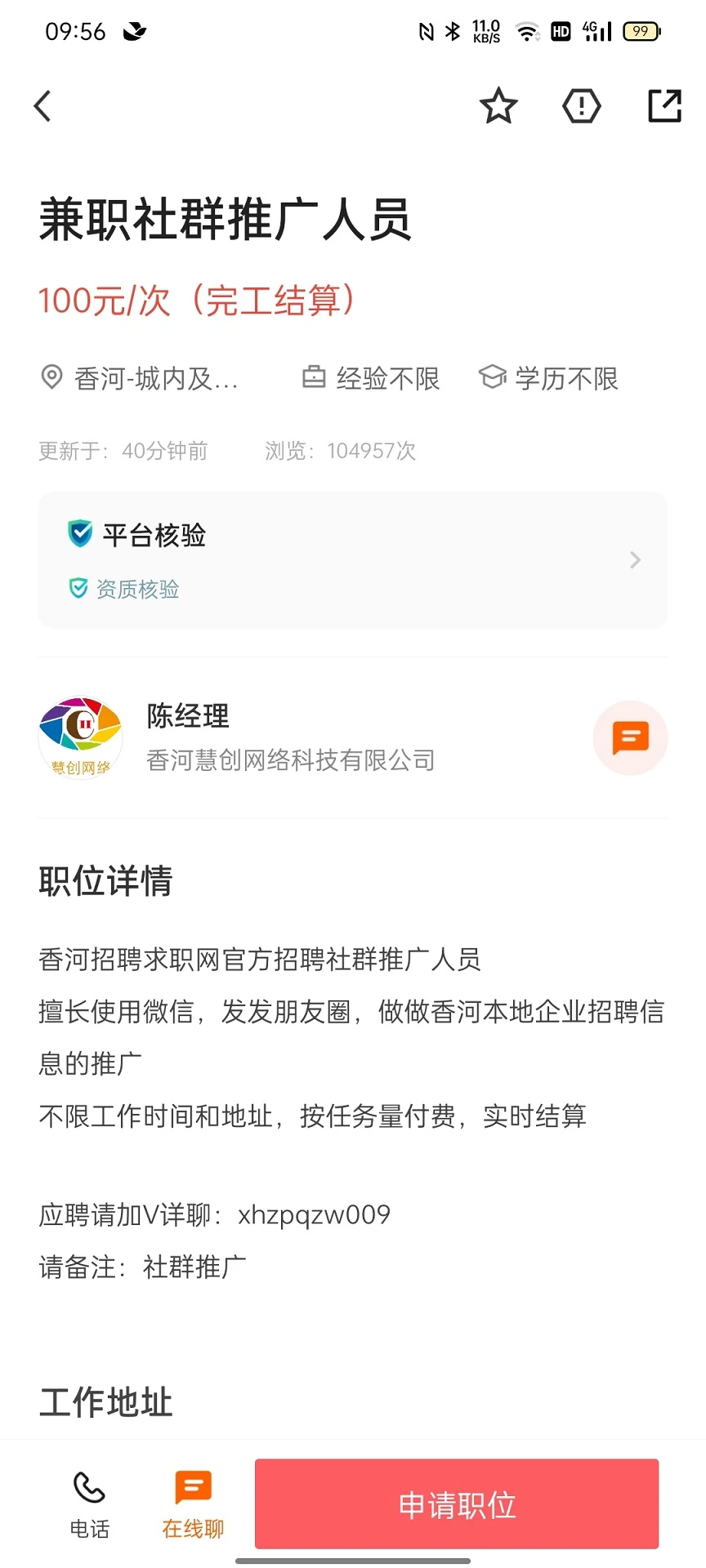Image resolution: width=706 pixels, height=1568 pixels.
Task: Start an online chat with 在线聊
Action: click(193, 1504)
